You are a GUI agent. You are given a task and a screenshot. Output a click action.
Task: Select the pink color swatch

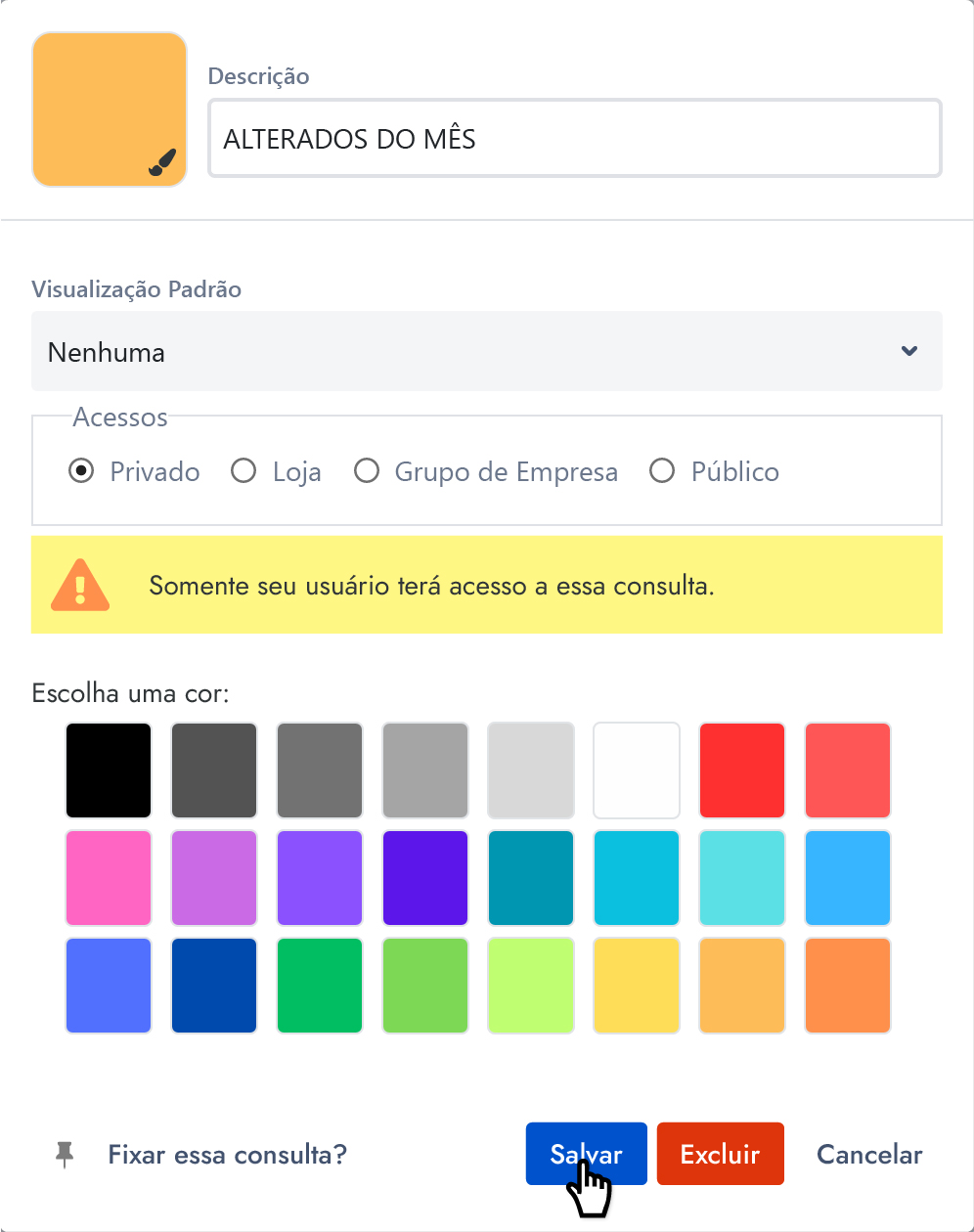pos(109,878)
